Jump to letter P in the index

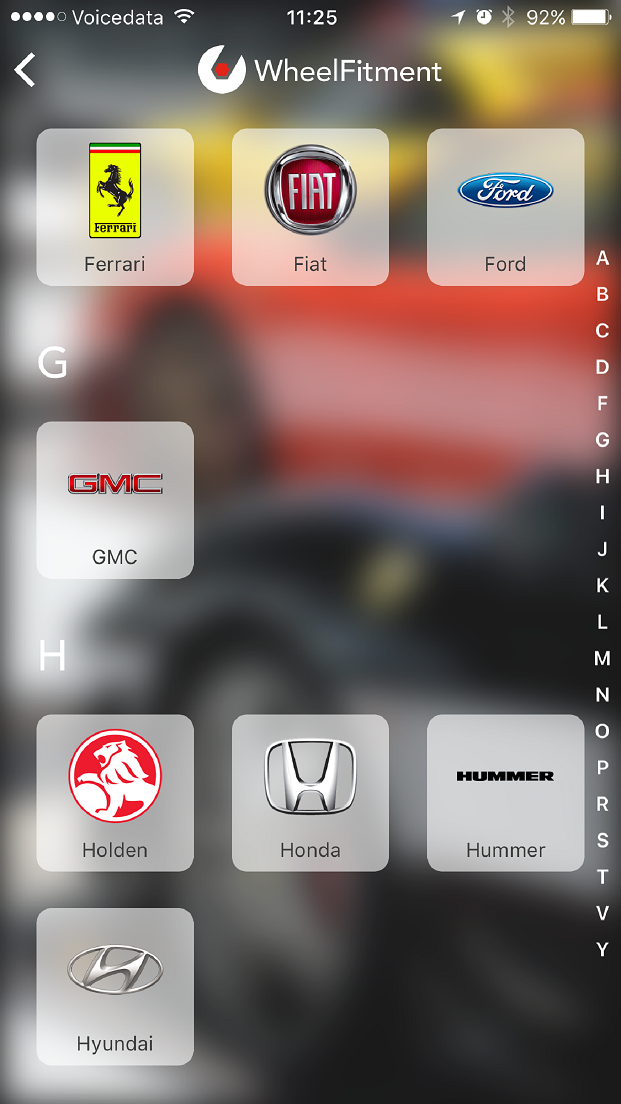[602, 767]
